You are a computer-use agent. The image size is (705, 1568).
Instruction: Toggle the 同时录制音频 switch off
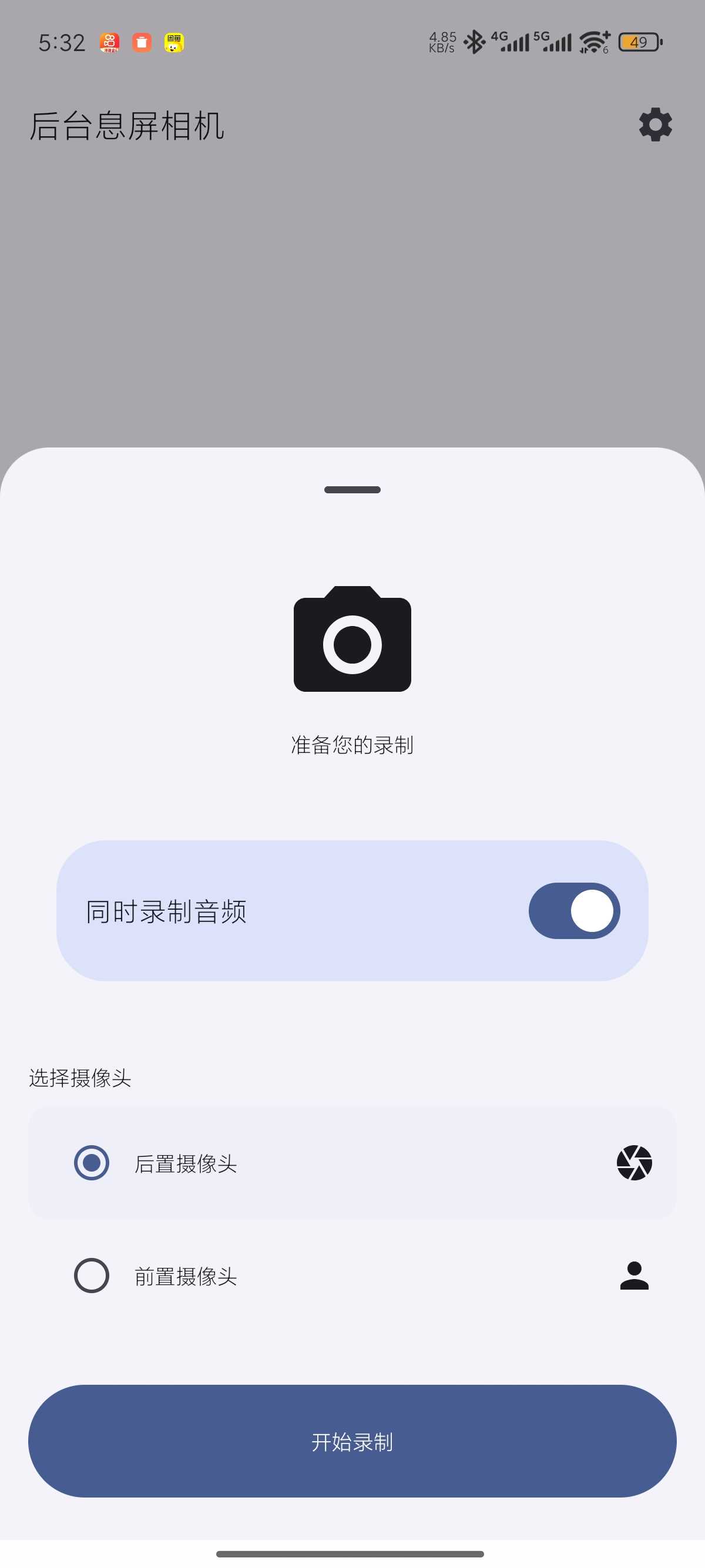point(573,911)
